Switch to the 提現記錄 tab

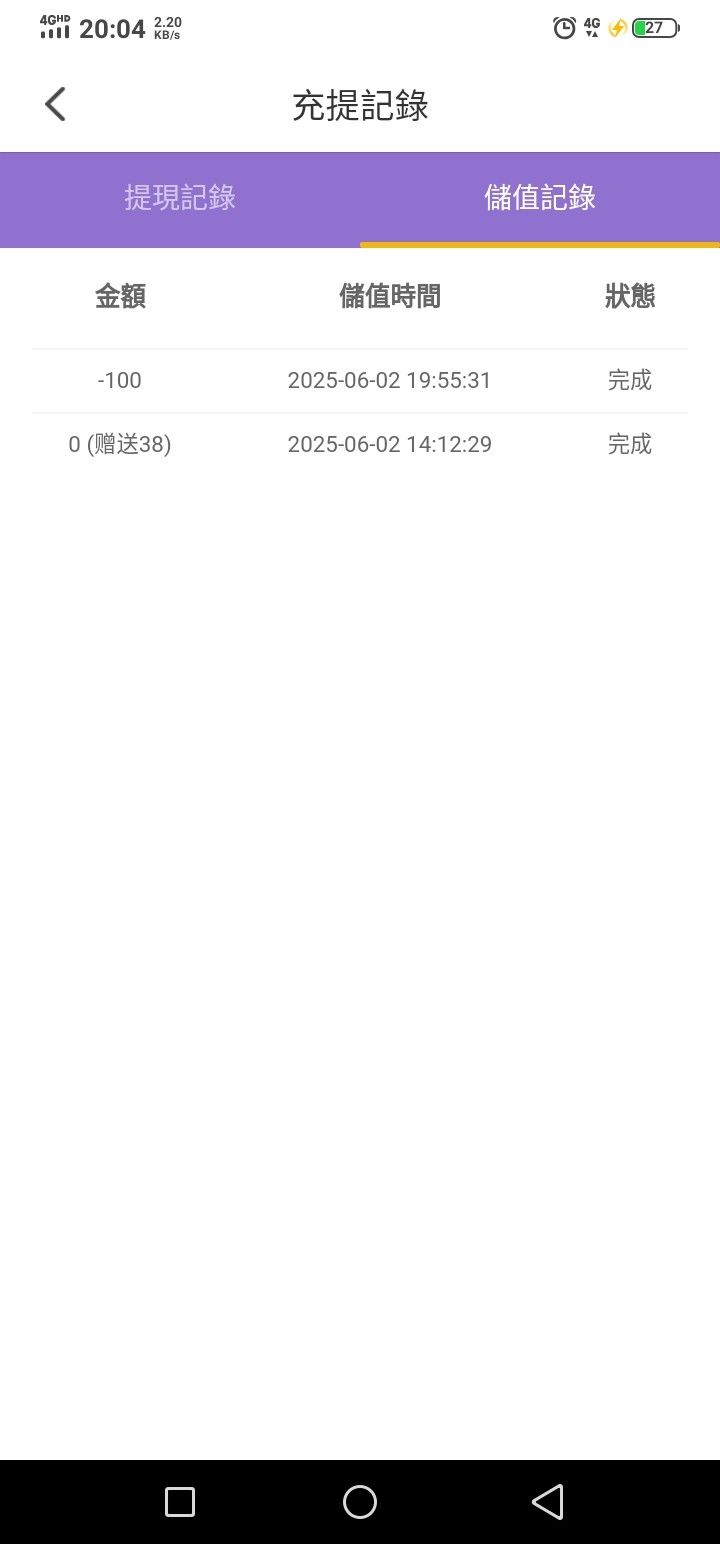[180, 198]
